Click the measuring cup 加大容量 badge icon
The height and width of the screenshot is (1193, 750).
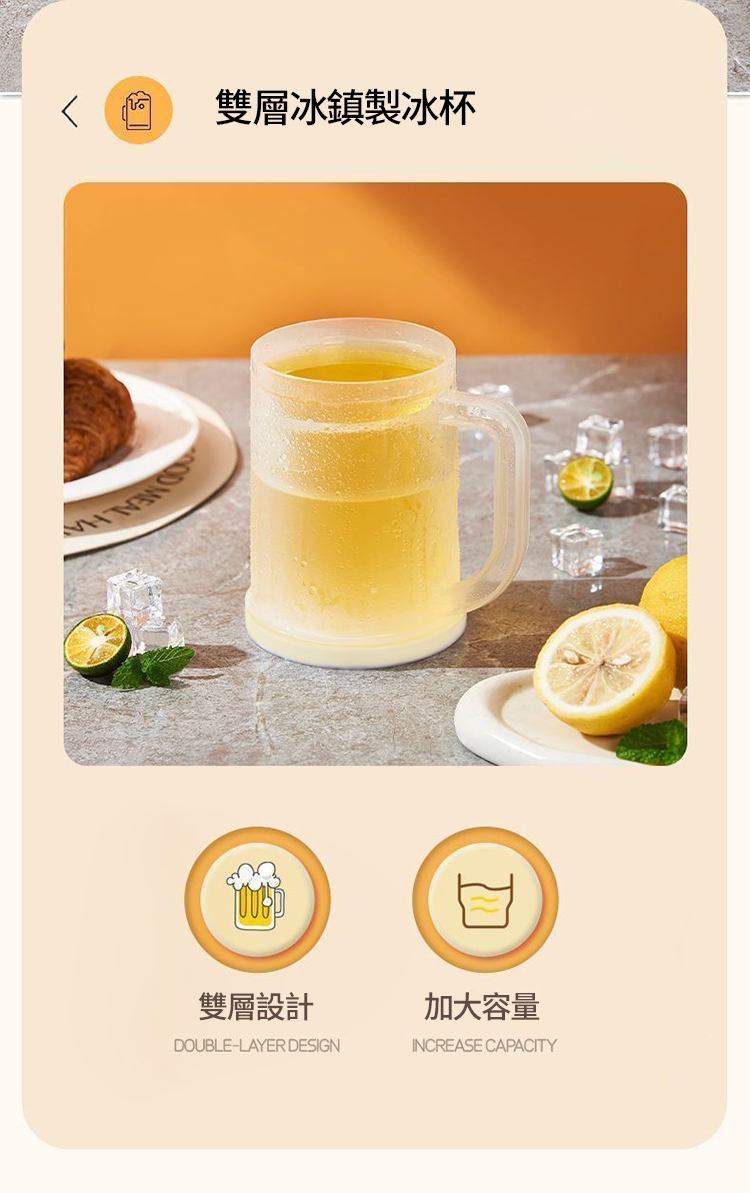pos(484,902)
